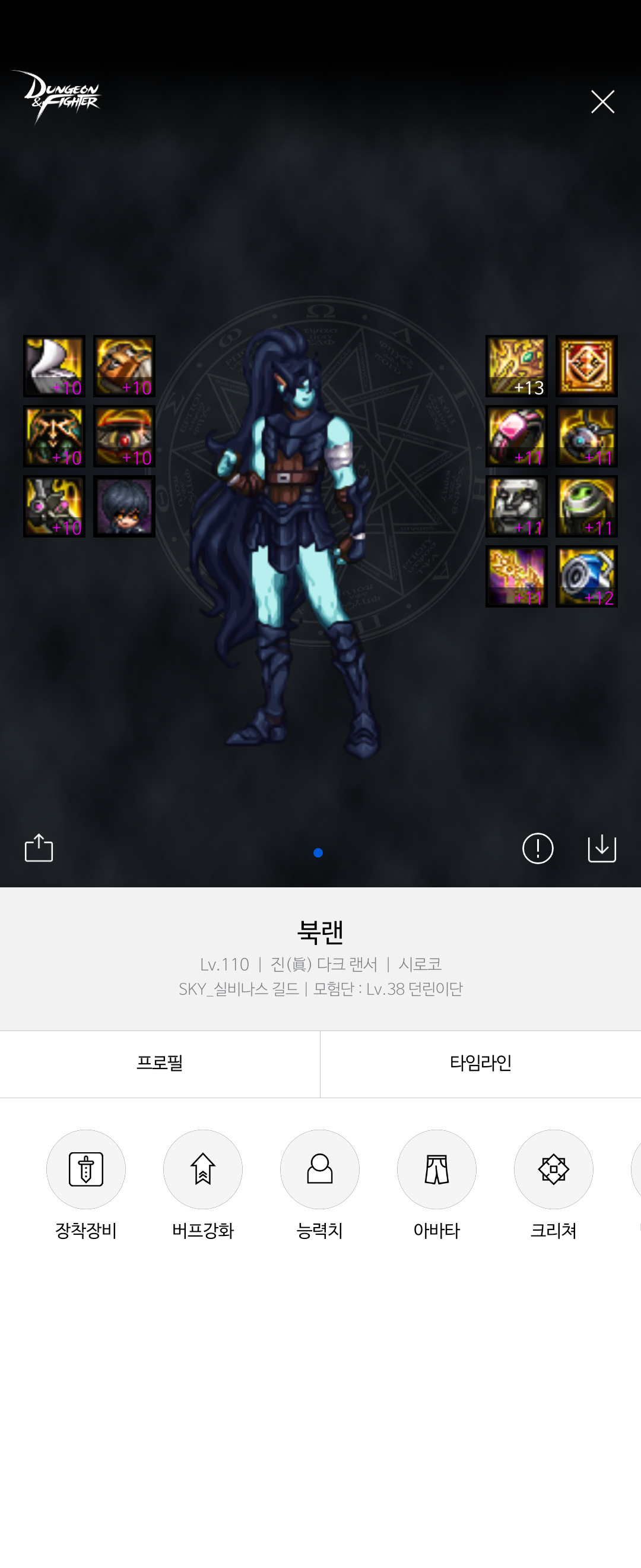
Task: Share this character image
Action: click(39, 848)
